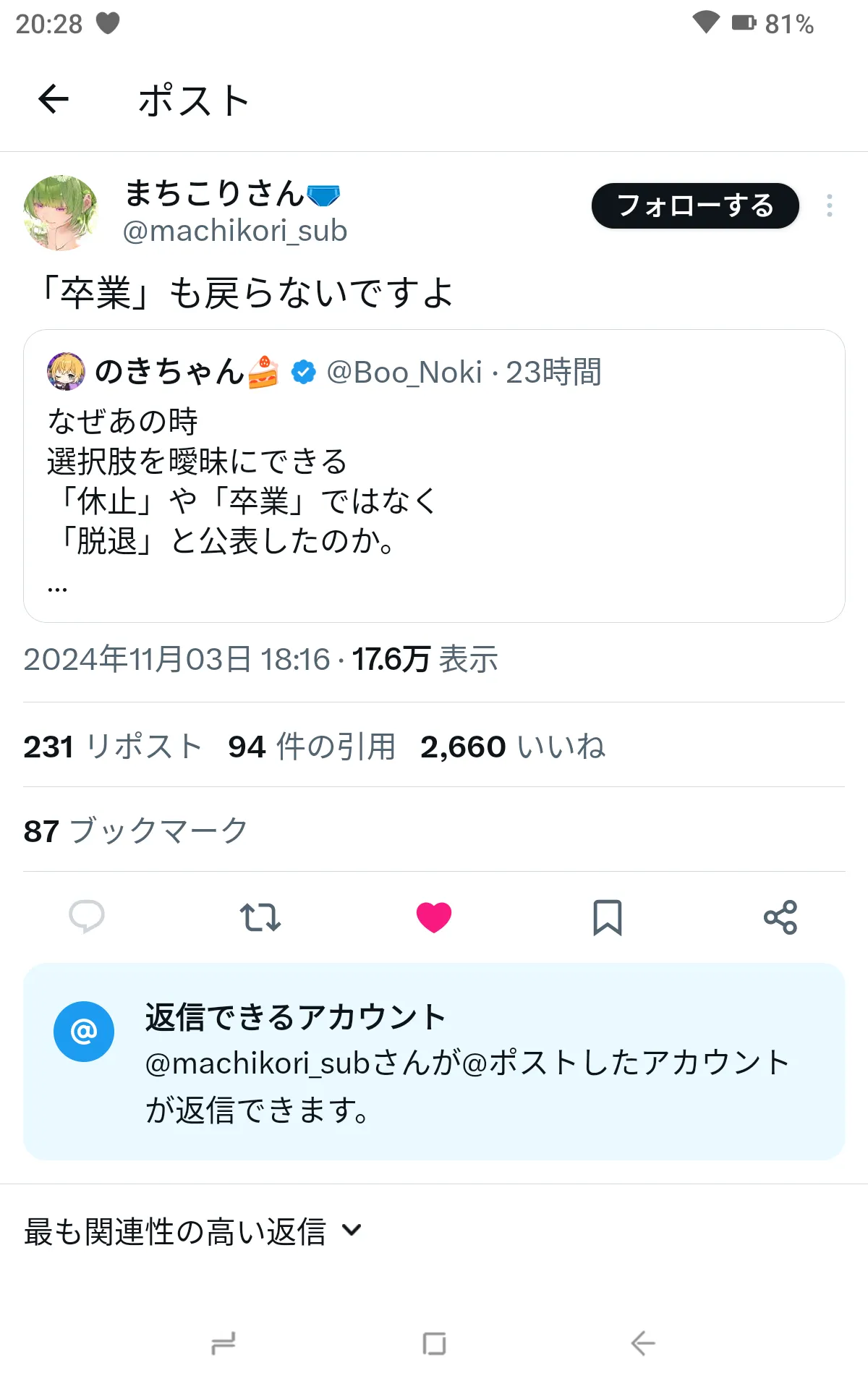
Task: Open system recent apps button
Action: 224,1343
